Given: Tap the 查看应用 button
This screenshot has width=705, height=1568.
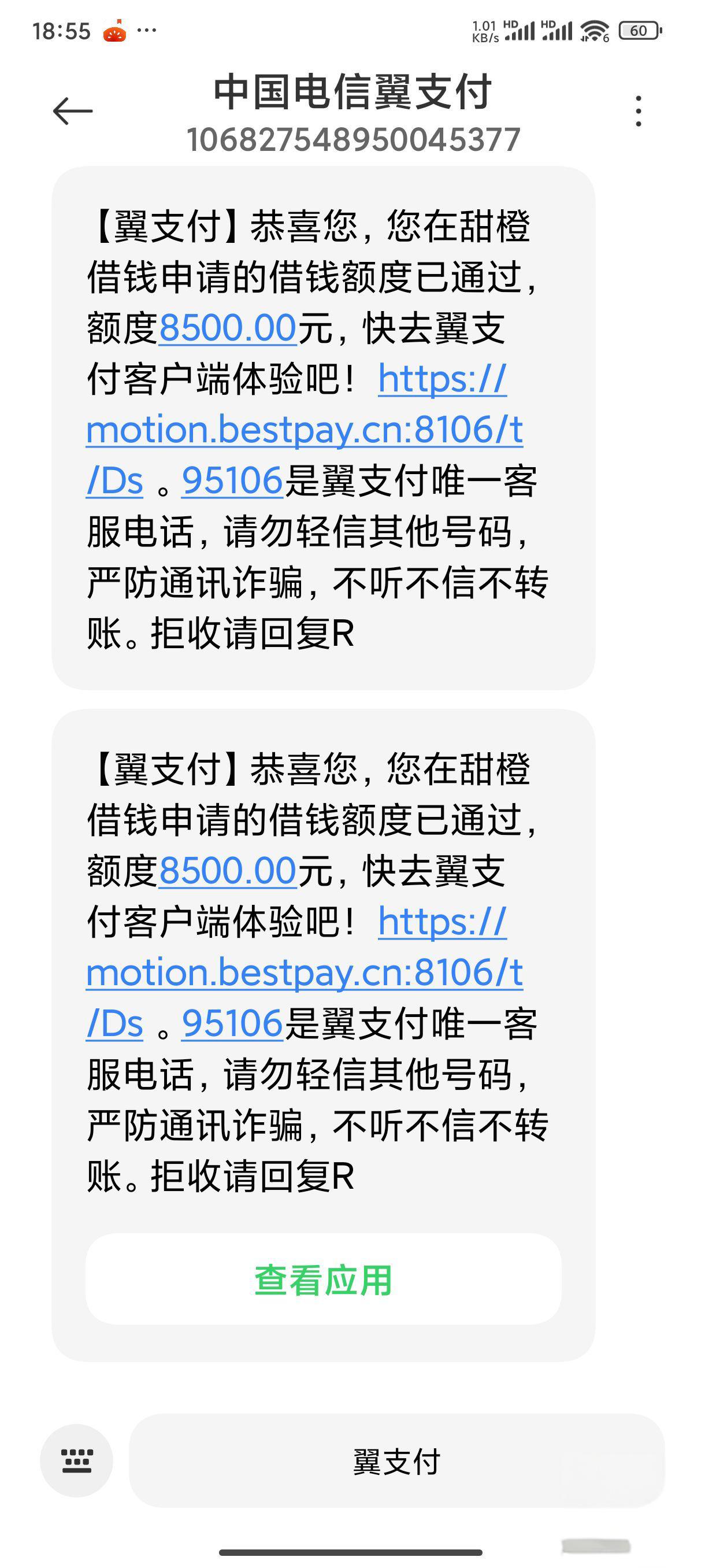Looking at the screenshot, I should pyautogui.click(x=323, y=1280).
